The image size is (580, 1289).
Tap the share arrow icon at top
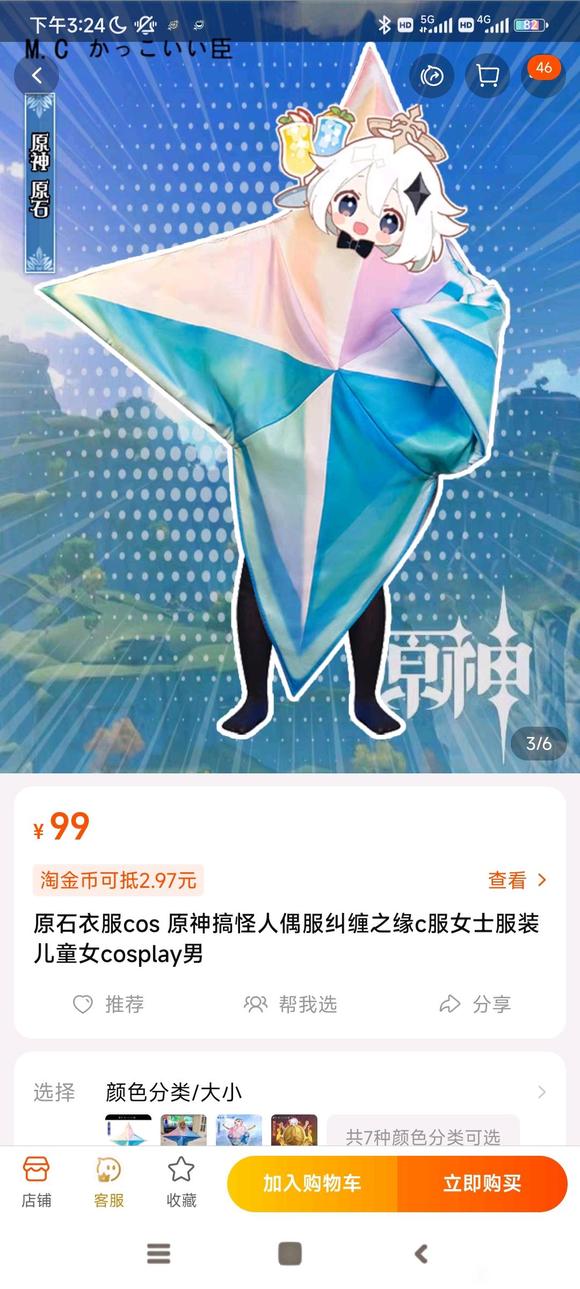click(432, 76)
